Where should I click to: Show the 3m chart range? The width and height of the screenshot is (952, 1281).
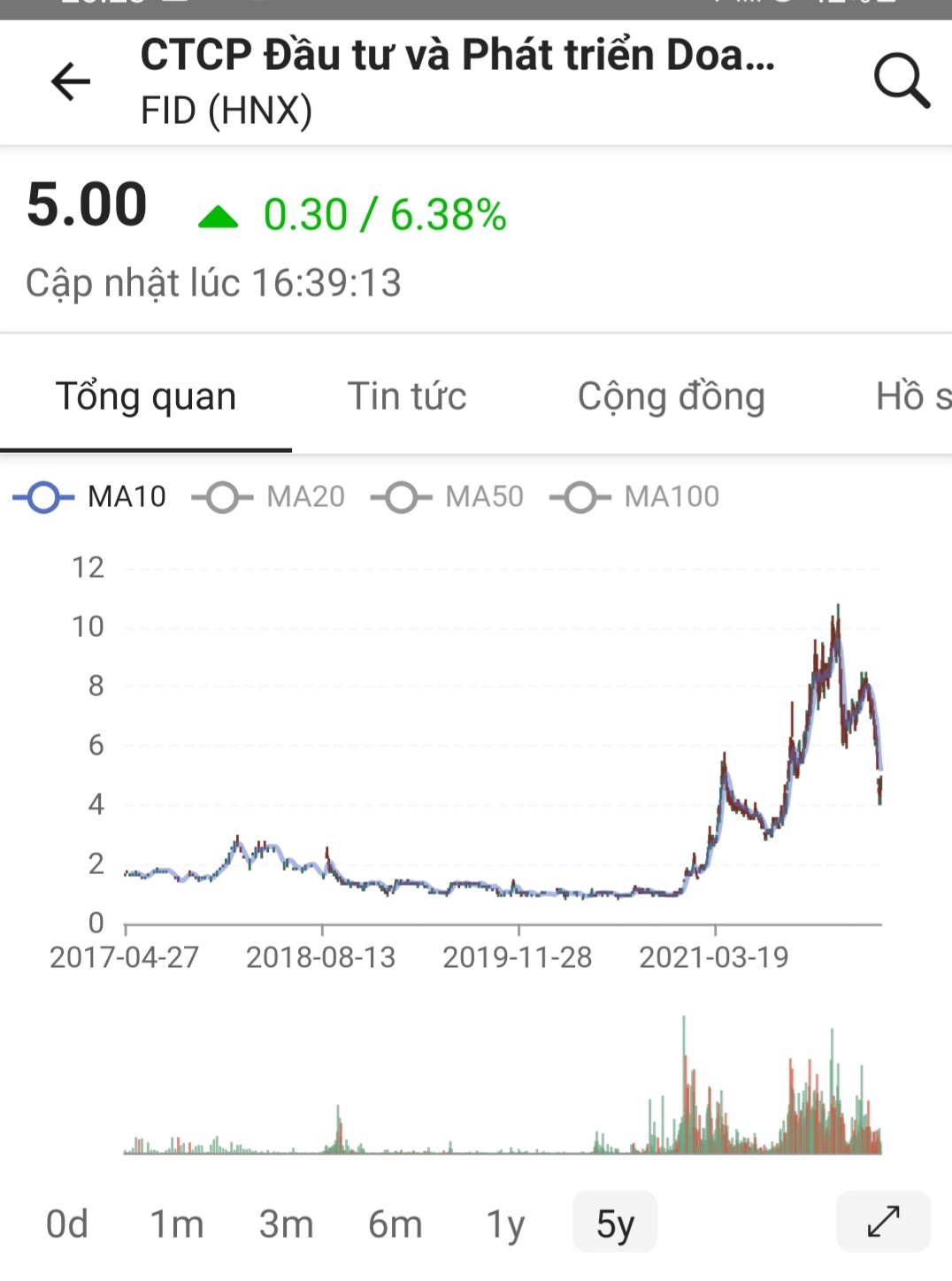pos(286,1224)
